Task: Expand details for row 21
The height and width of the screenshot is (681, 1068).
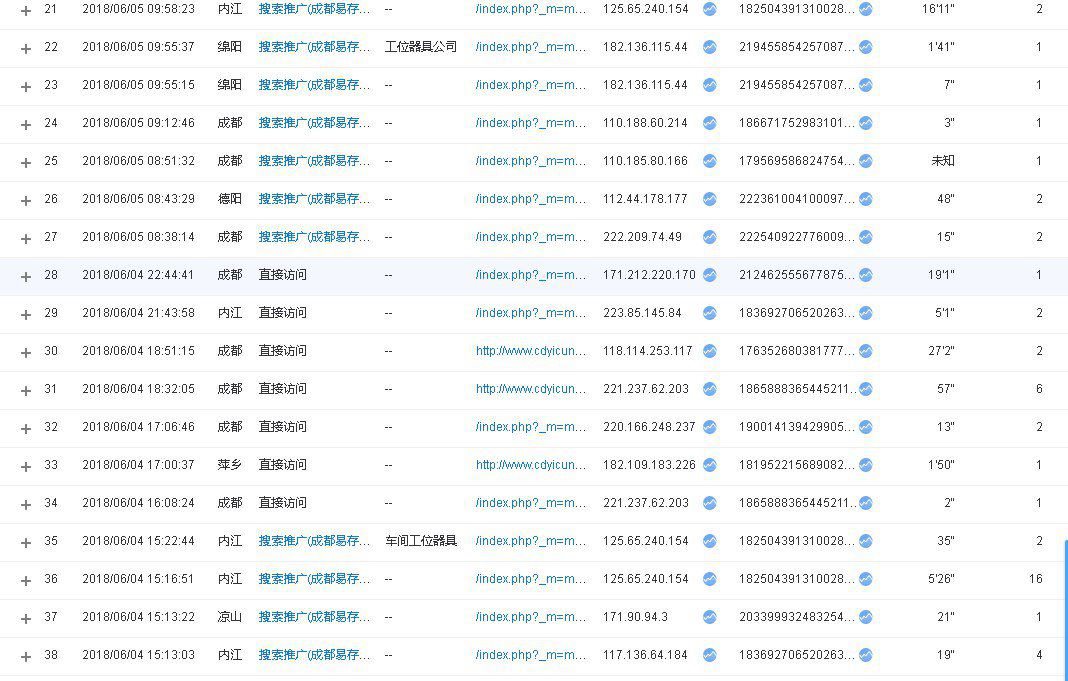Action: [26, 9]
